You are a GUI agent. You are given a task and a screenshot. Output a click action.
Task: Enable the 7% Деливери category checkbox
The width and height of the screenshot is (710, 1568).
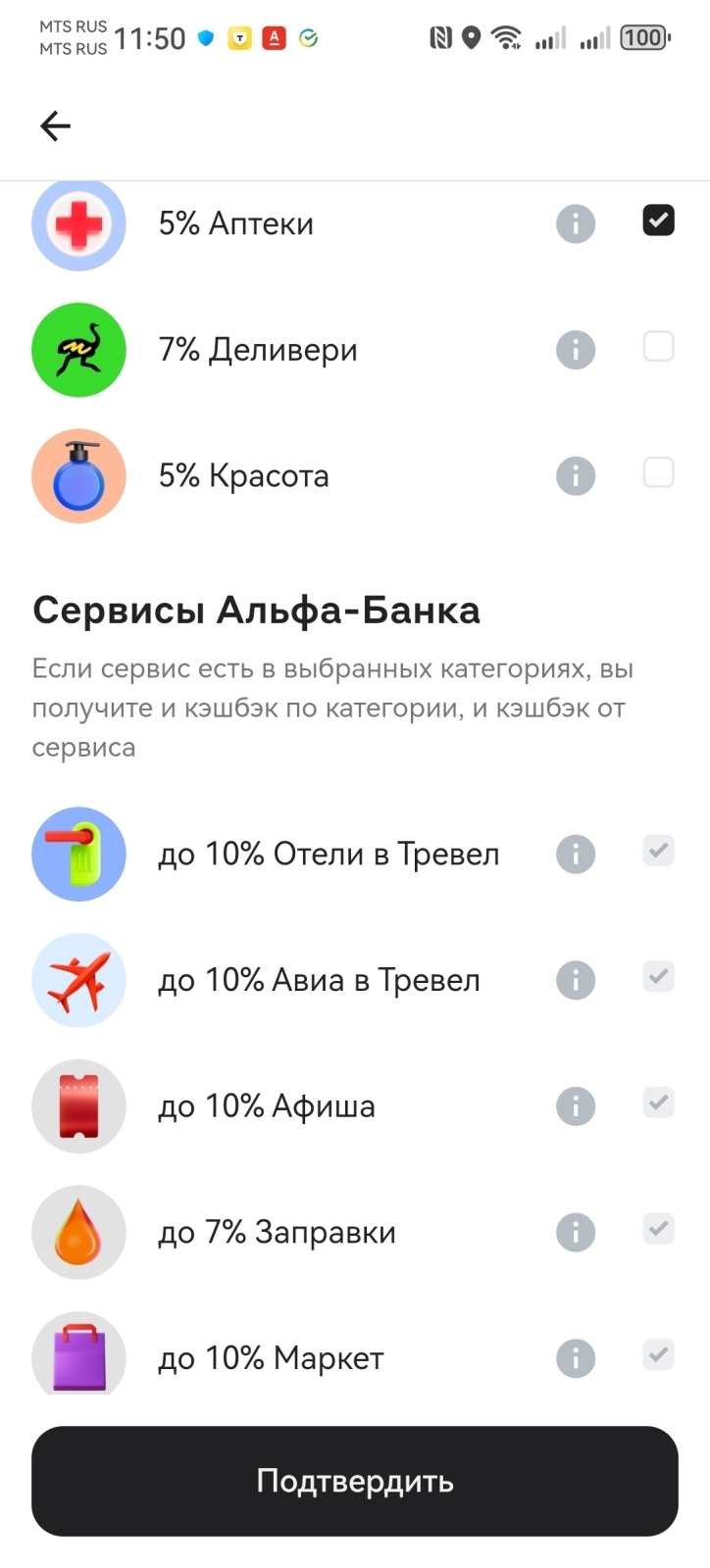(658, 347)
